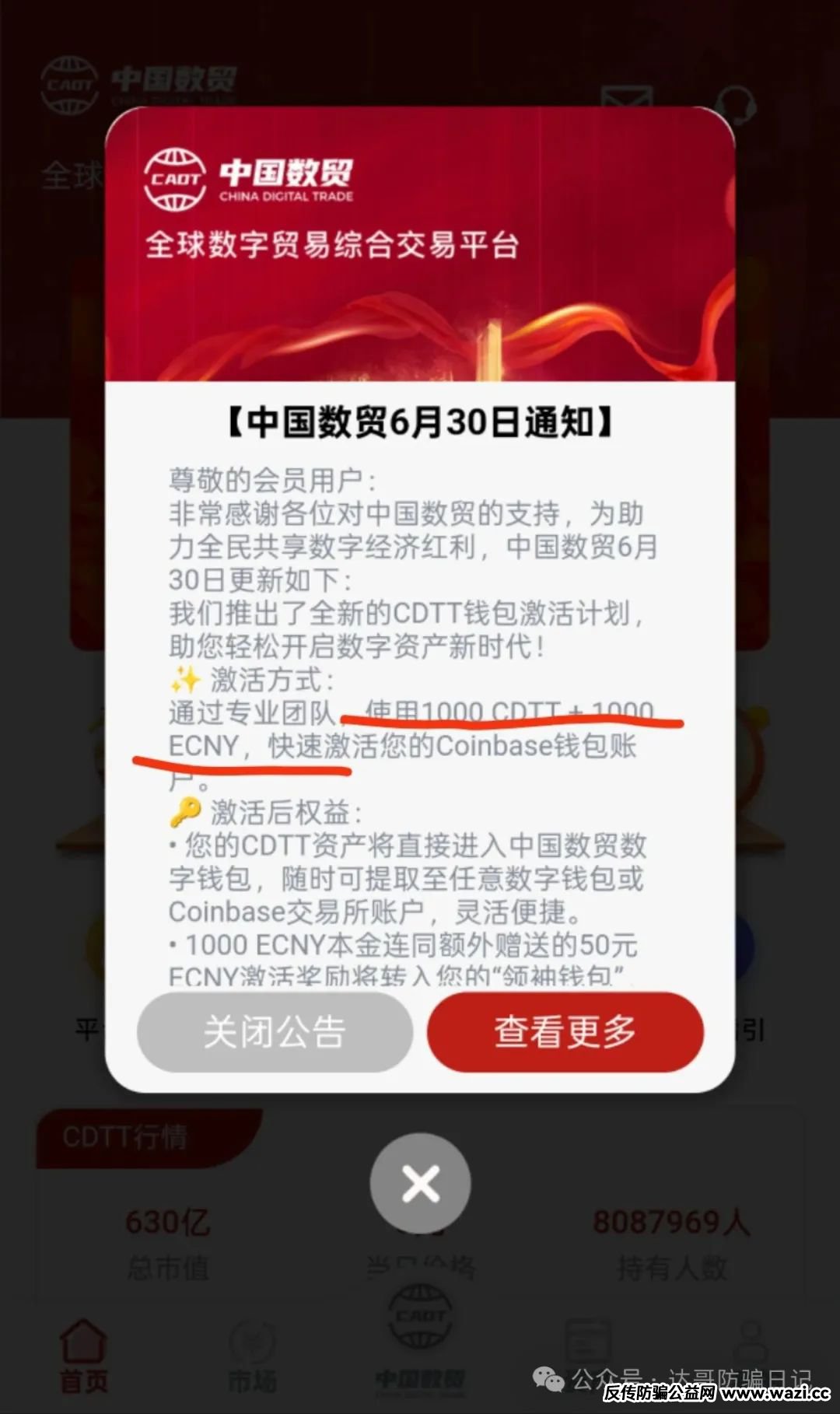Screen dimensions: 840x1414
Task: Dismiss the popup with the X button
Action: (x=420, y=1183)
